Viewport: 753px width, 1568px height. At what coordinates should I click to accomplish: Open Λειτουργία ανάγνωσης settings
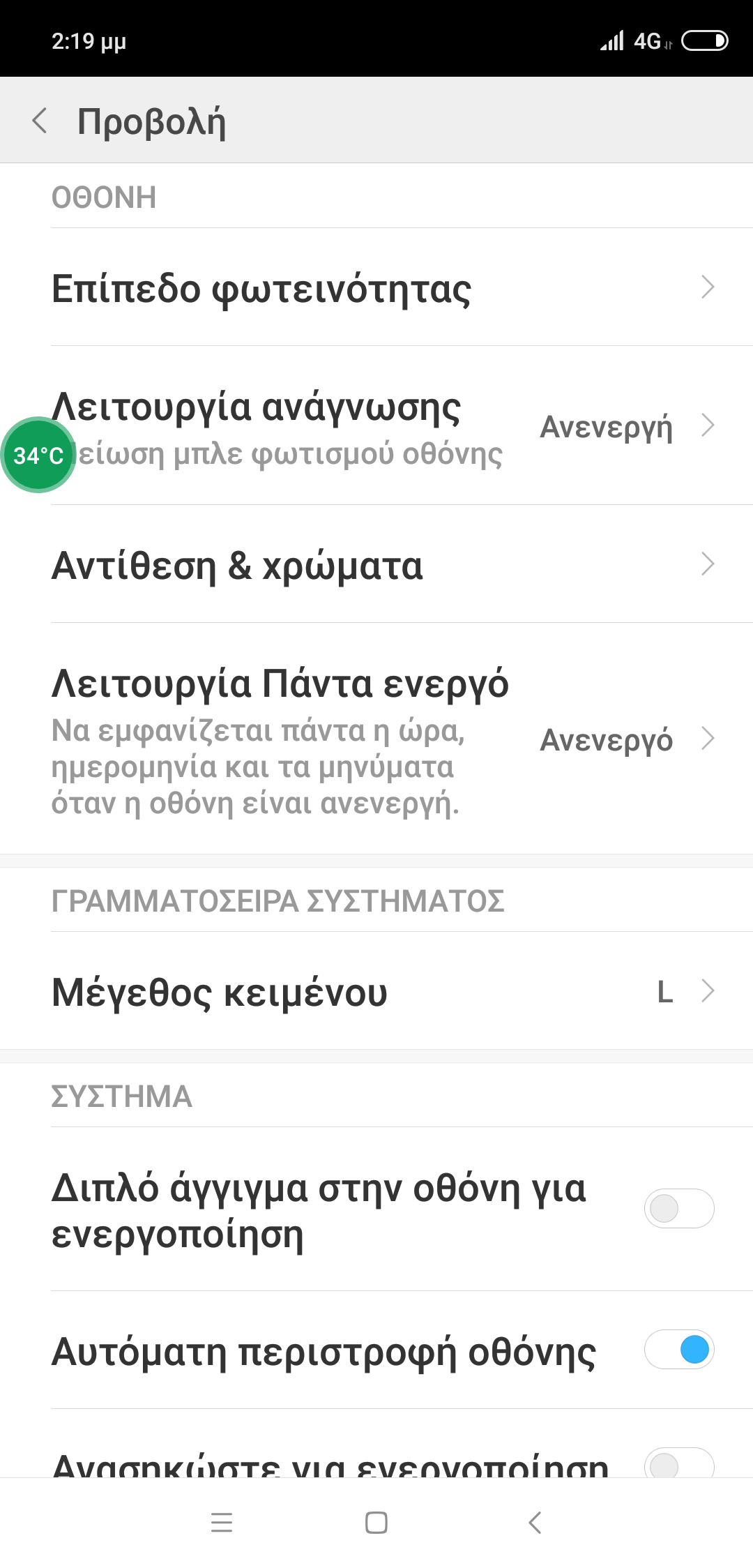(x=376, y=425)
